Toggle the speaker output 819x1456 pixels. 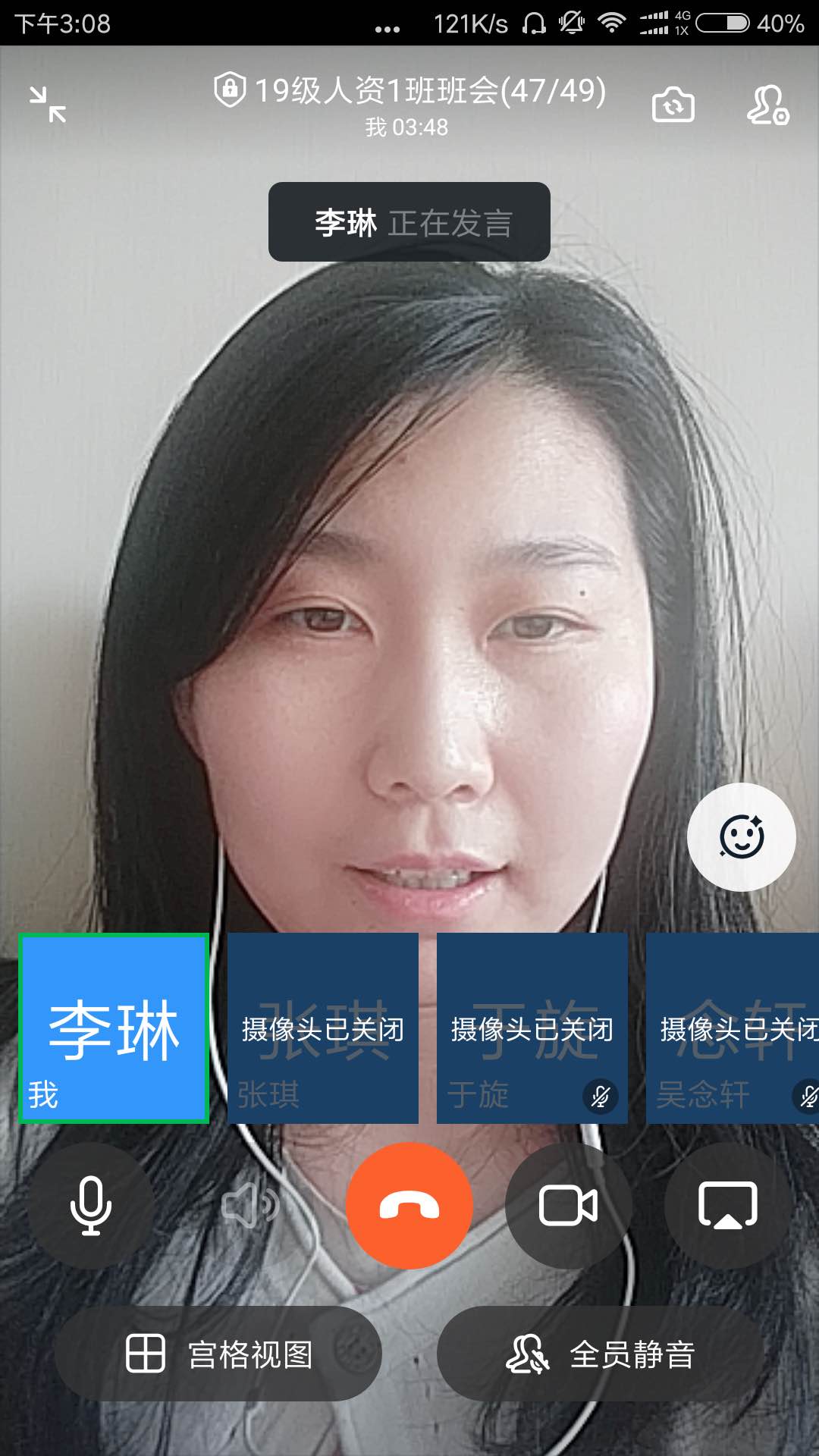click(250, 1206)
